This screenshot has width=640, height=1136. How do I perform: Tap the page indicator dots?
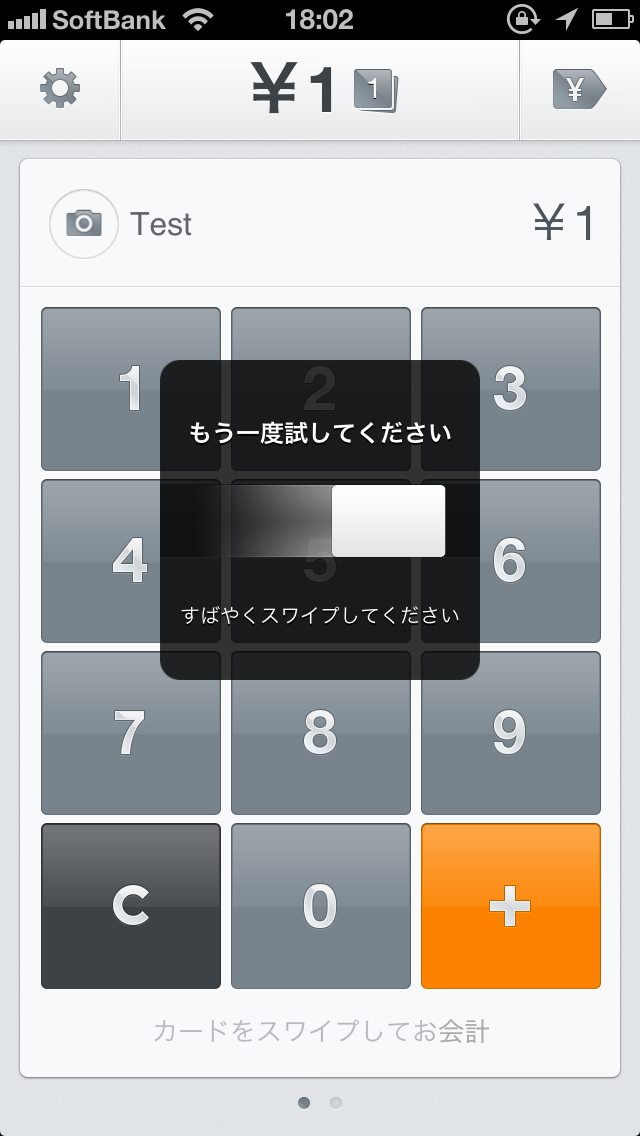tap(320, 1102)
